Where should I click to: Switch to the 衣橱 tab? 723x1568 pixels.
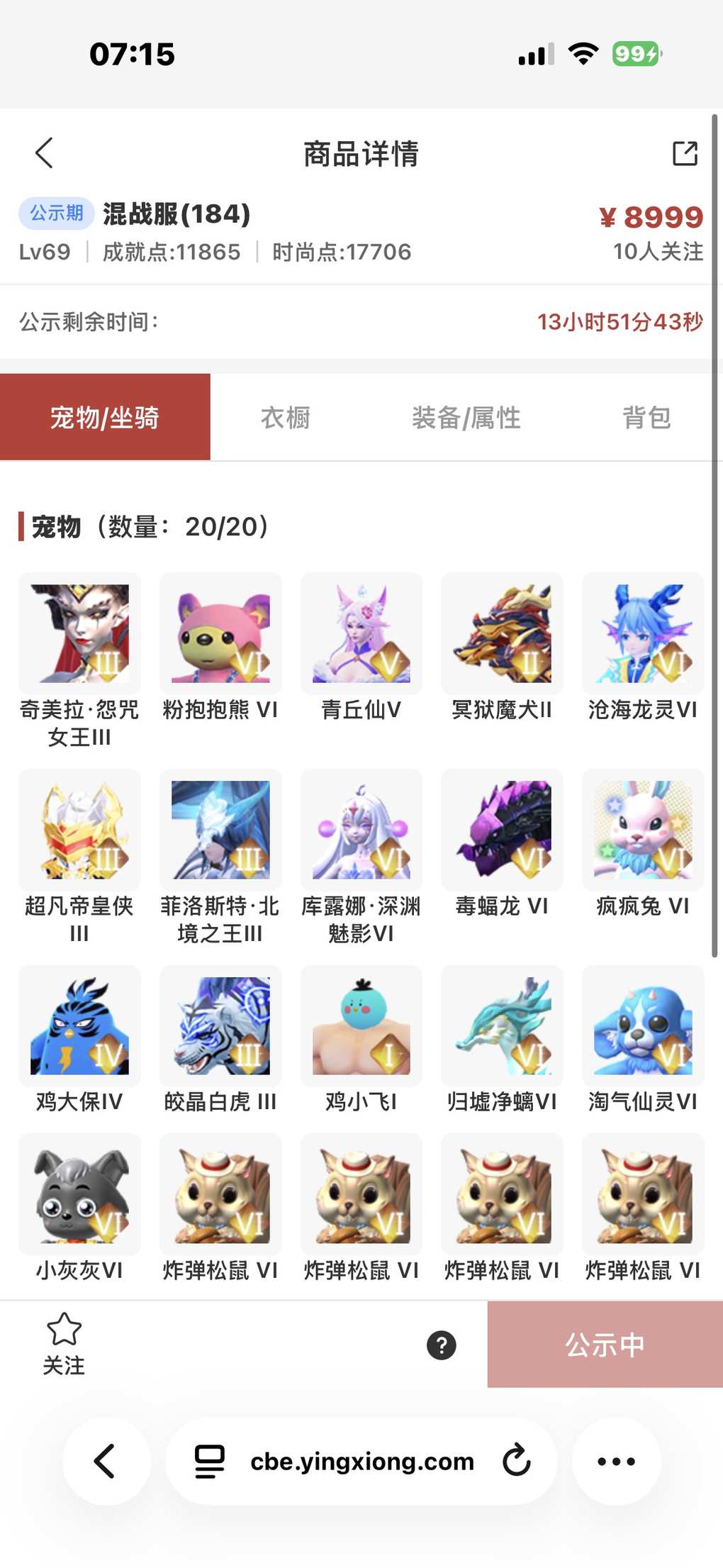(x=286, y=418)
